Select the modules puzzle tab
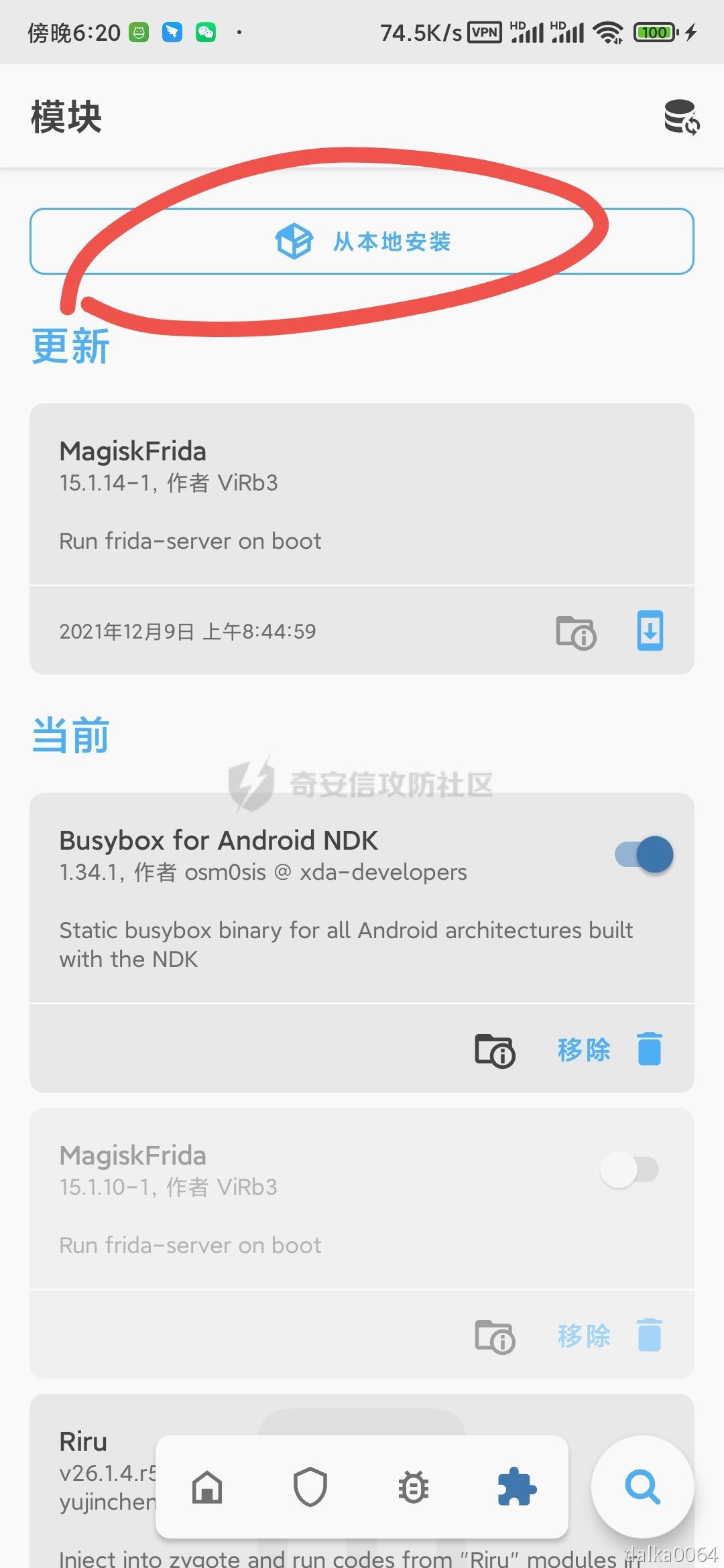The image size is (724, 1568). point(517,1487)
